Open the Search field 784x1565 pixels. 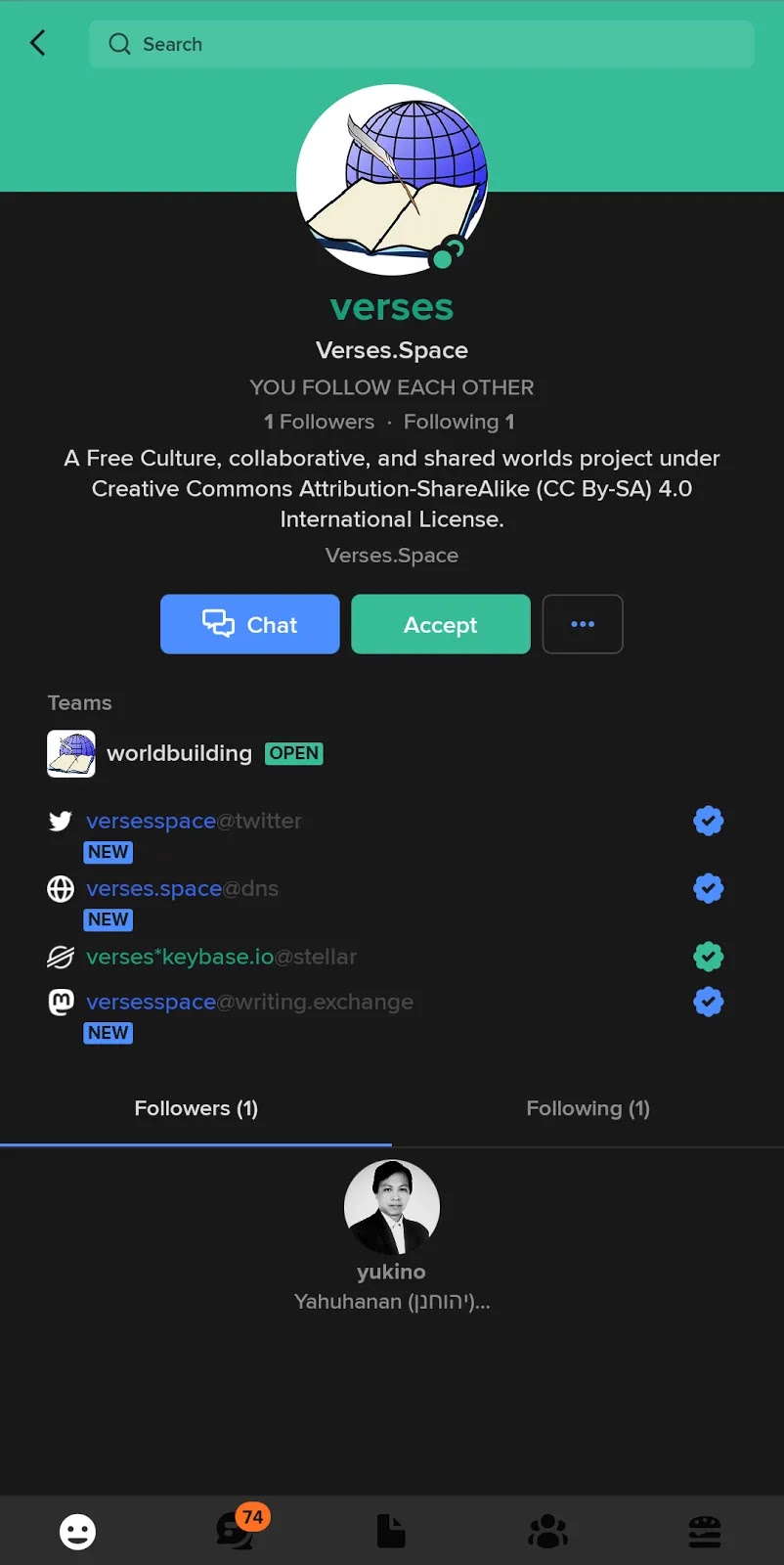point(421,44)
